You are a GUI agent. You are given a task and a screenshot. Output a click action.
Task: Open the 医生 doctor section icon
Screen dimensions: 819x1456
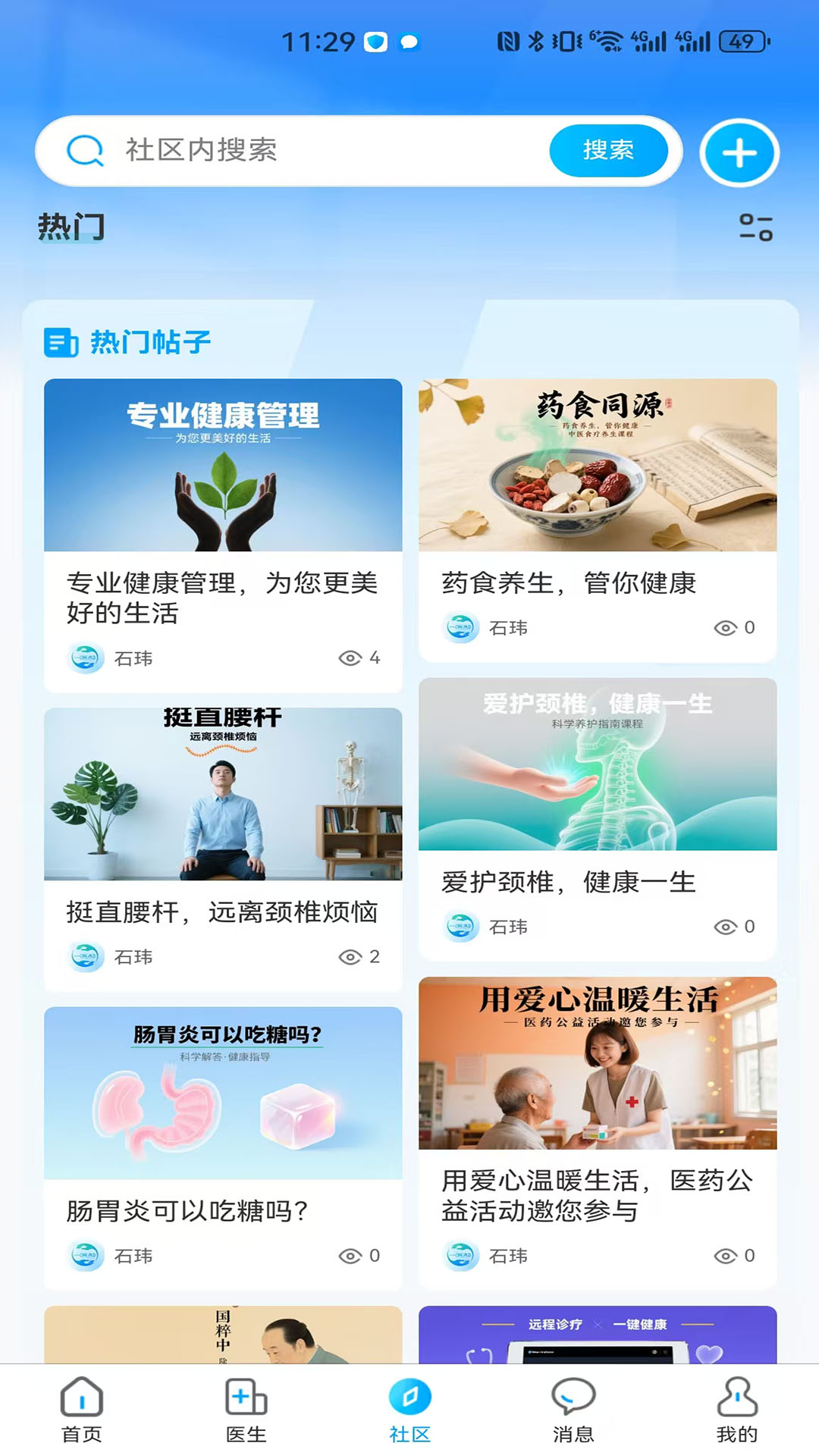tap(244, 1407)
